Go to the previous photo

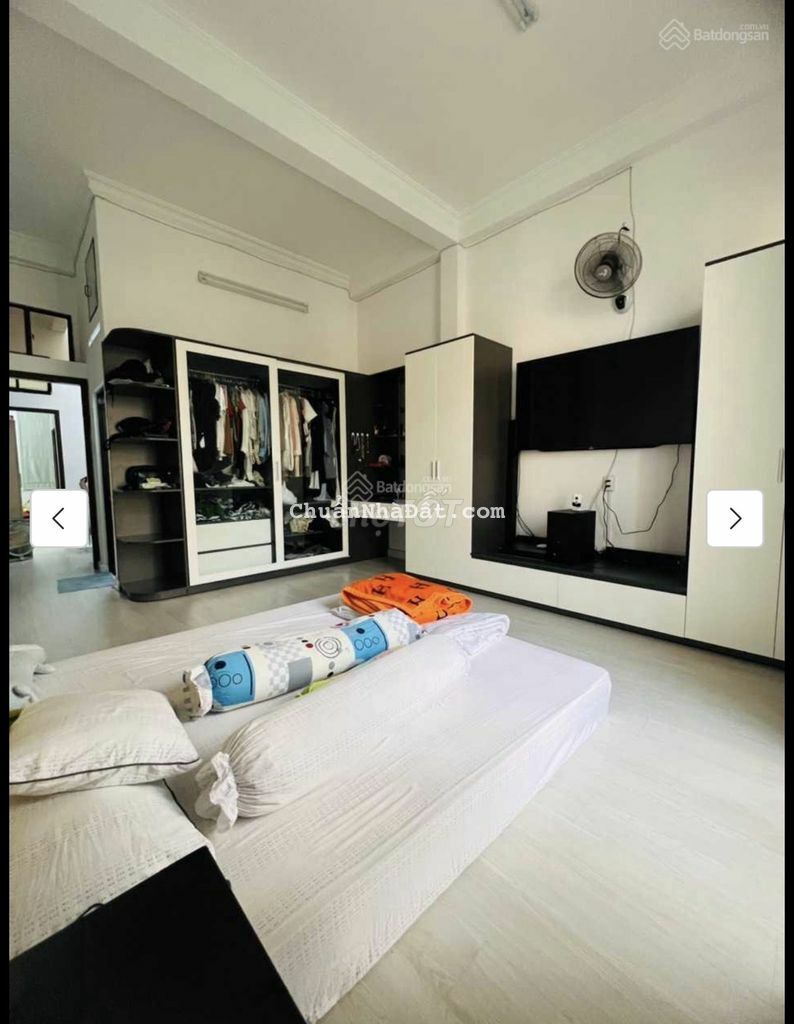(59, 518)
